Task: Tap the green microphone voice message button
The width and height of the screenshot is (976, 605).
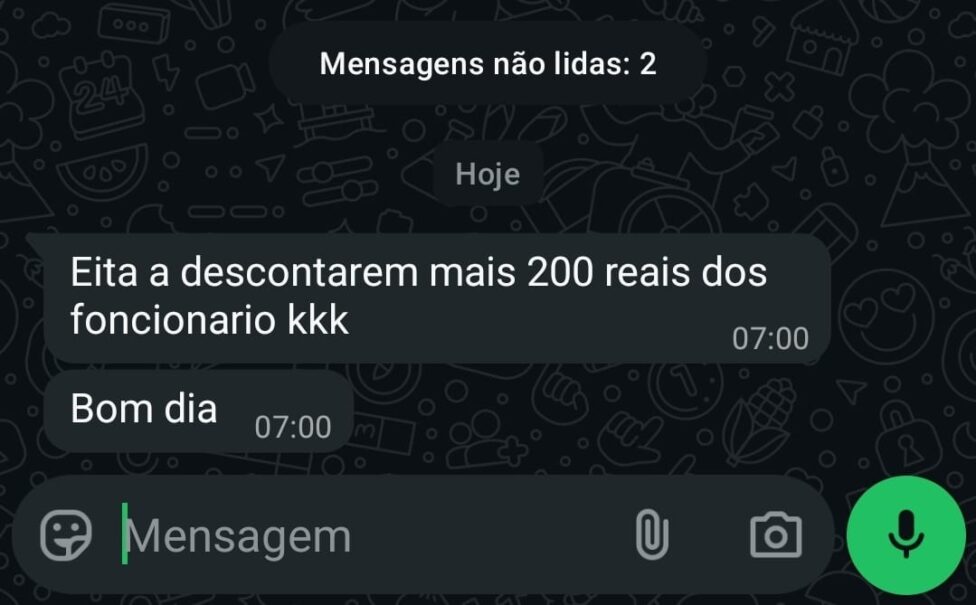Action: [905, 536]
